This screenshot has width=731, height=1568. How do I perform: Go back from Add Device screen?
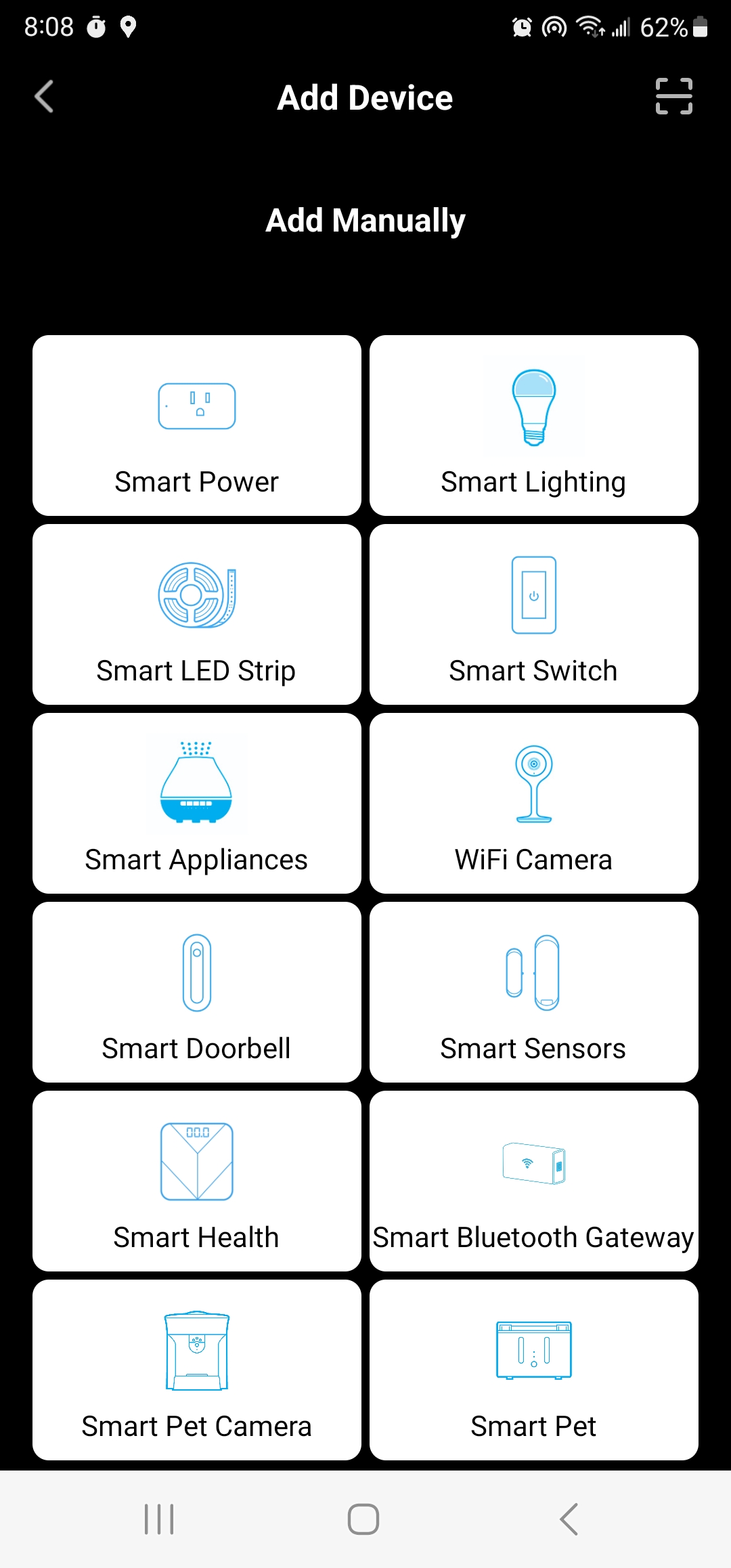pos(45,97)
